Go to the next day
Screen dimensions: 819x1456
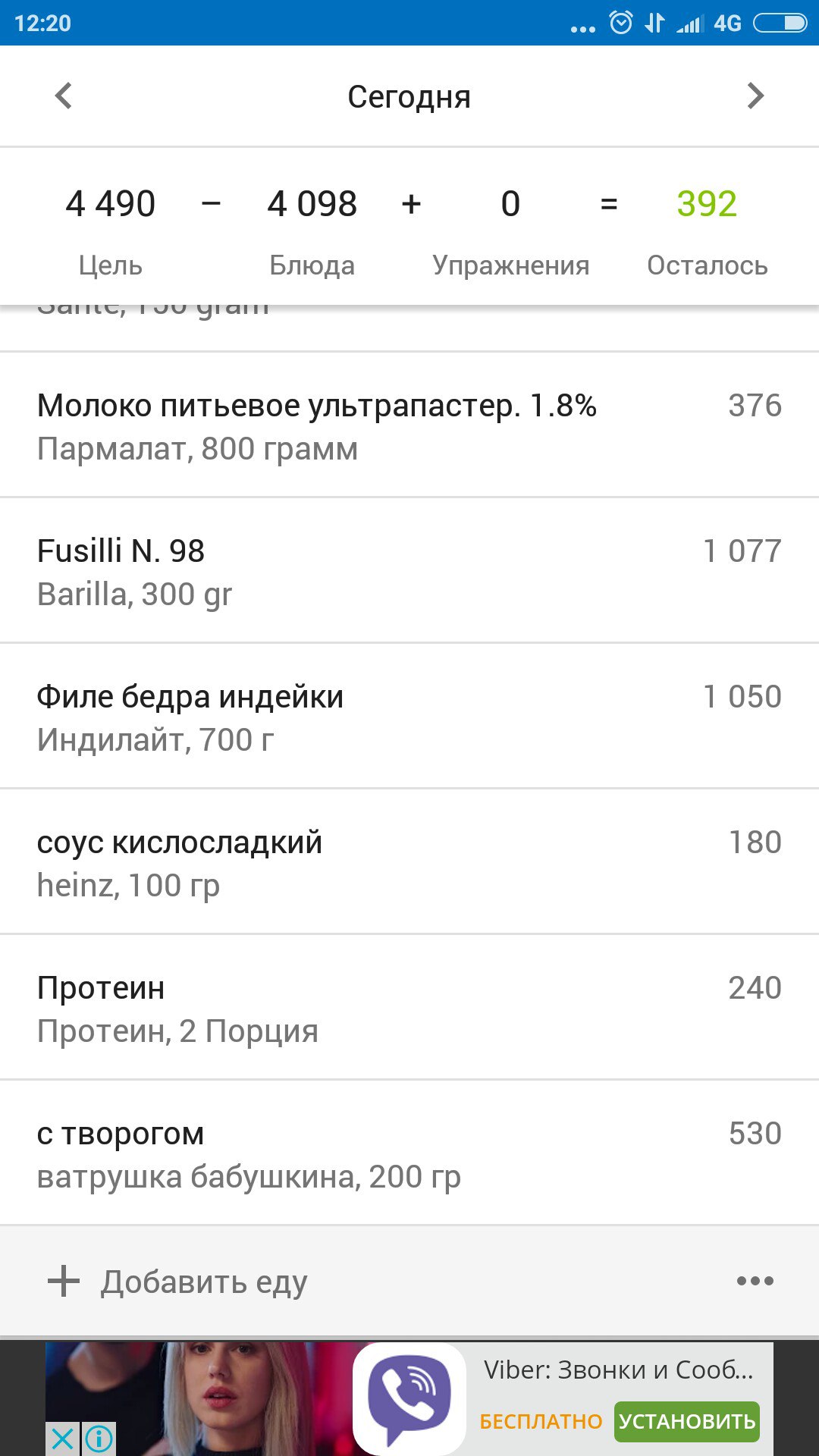[x=755, y=96]
